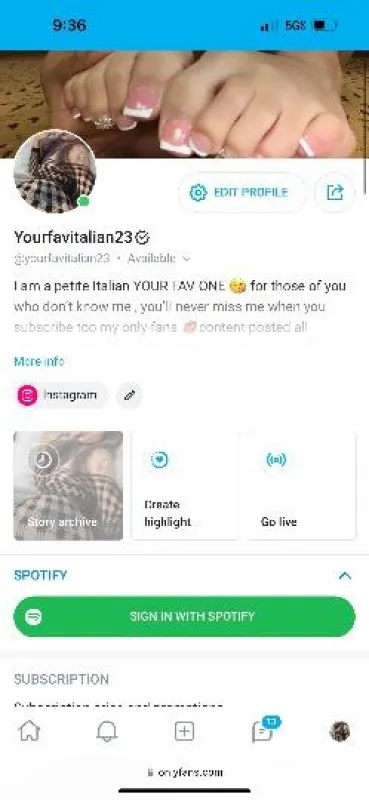Tap the Edit Profile button
The width and height of the screenshot is (369, 800).
pyautogui.click(x=242, y=192)
